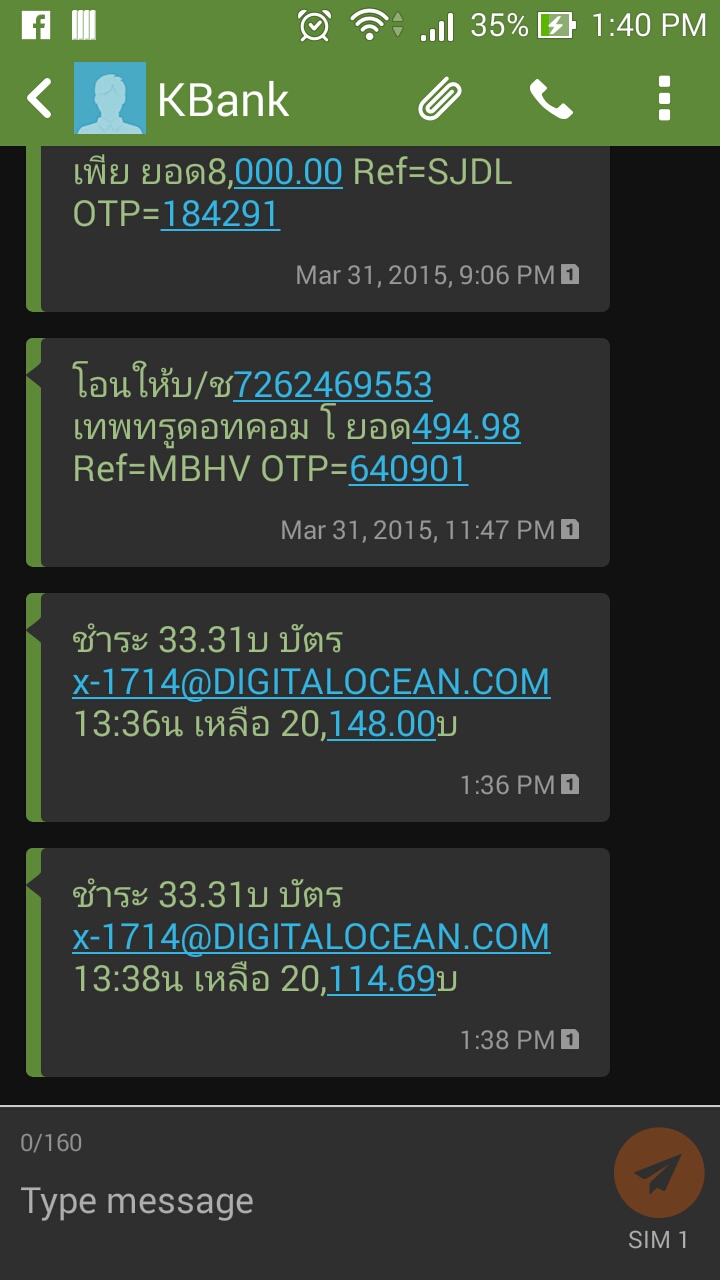This screenshot has width=720, height=1280.
Task: Open the DIGITALOCEAN.COM link in the 1:38 PM message
Action: pyautogui.click(x=311, y=937)
